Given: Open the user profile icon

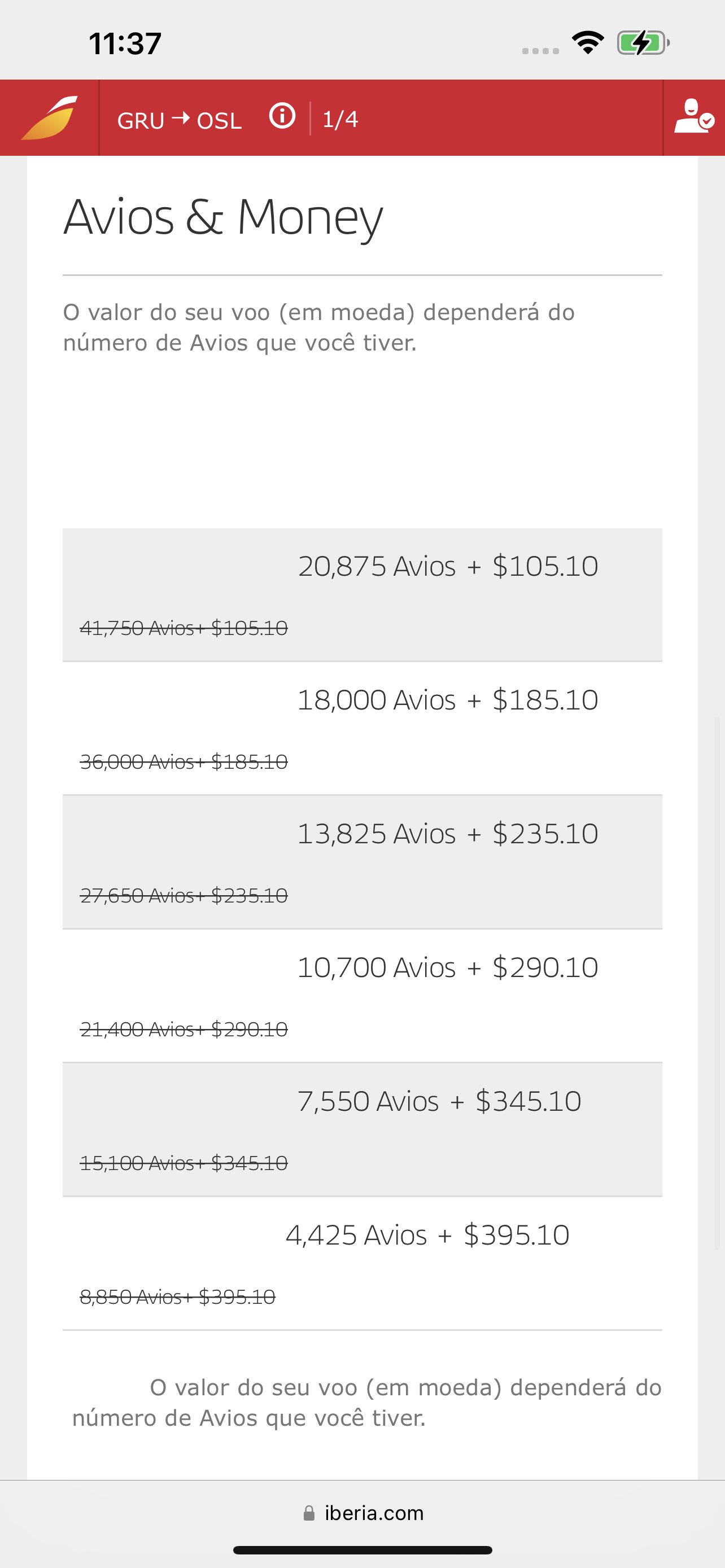Looking at the screenshot, I should pos(694,117).
